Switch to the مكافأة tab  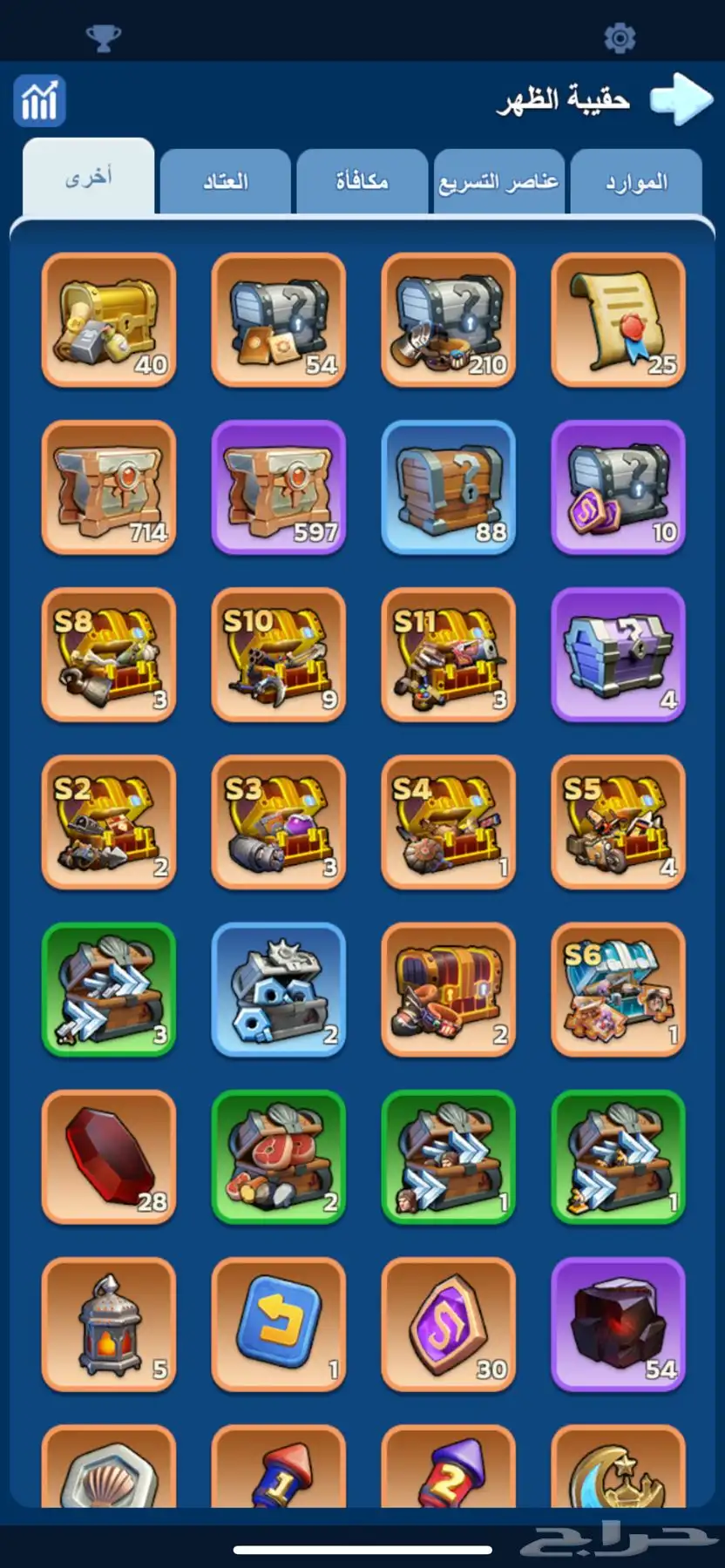pos(362,182)
